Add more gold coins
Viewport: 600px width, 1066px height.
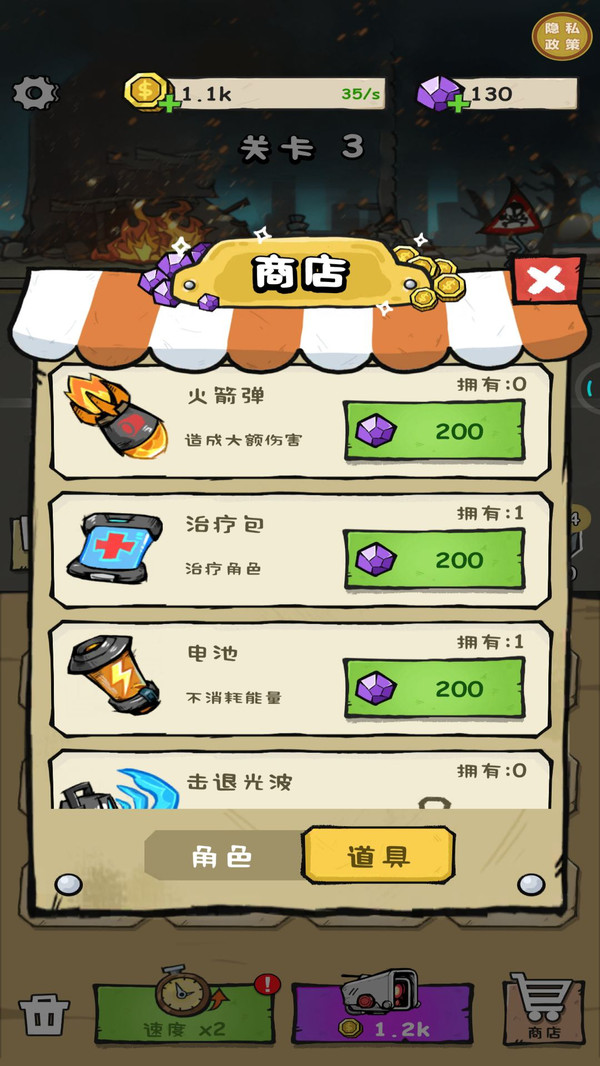click(170, 104)
